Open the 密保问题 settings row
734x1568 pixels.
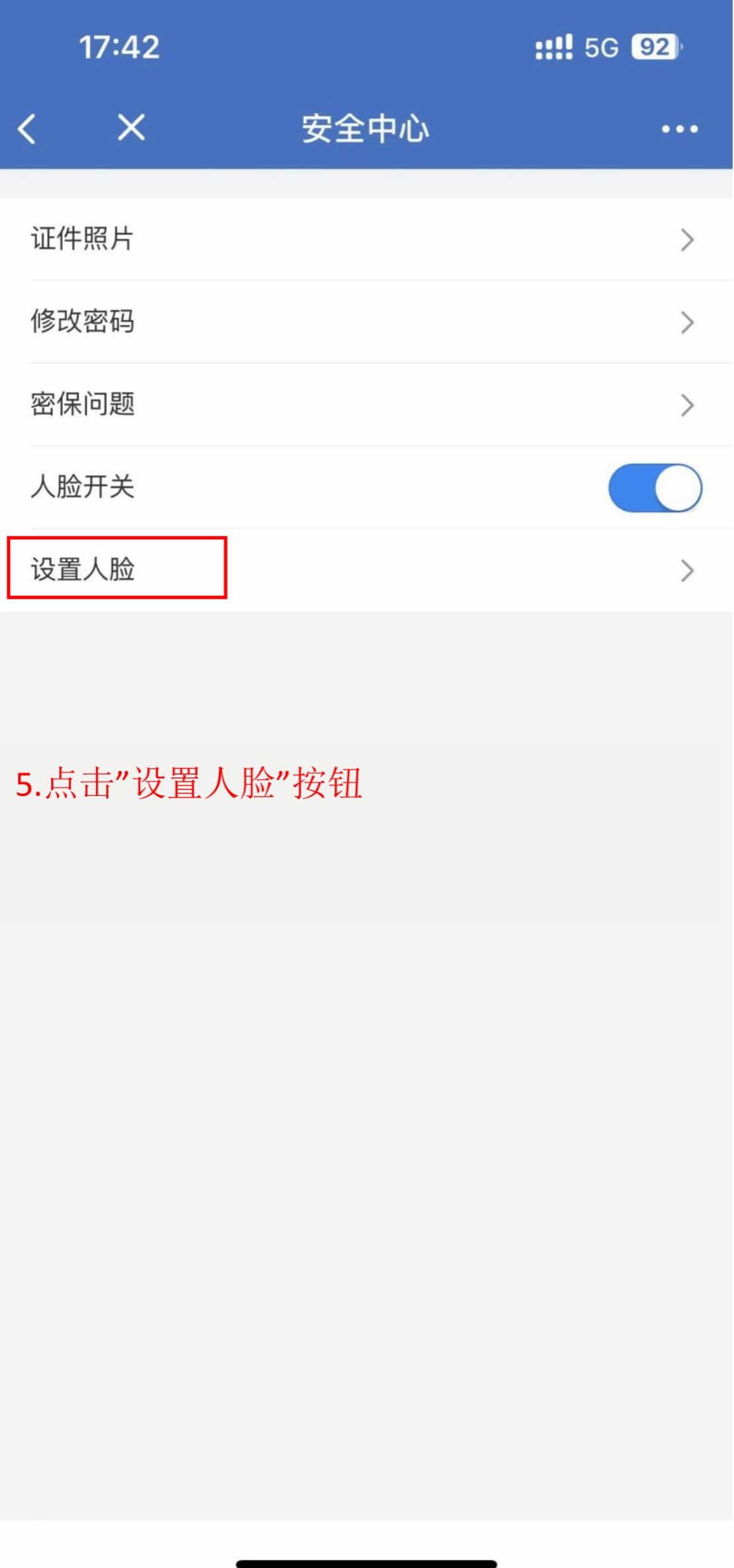(367, 405)
